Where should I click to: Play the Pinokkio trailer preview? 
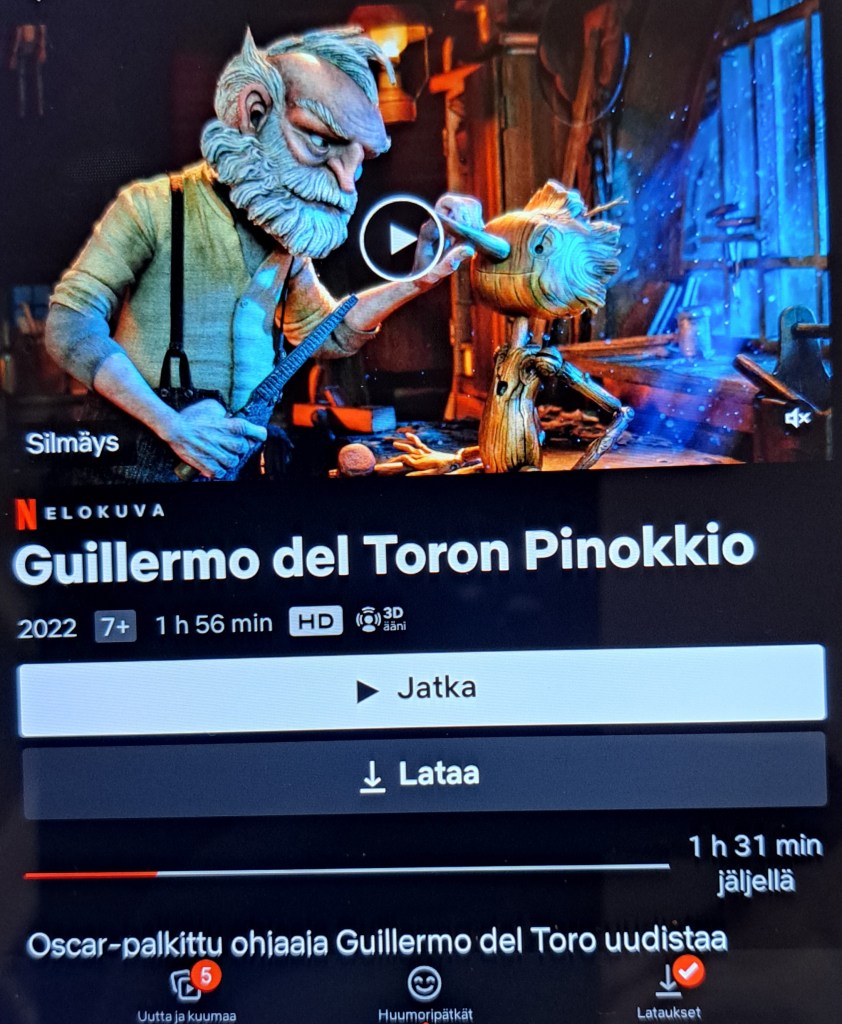tap(400, 239)
